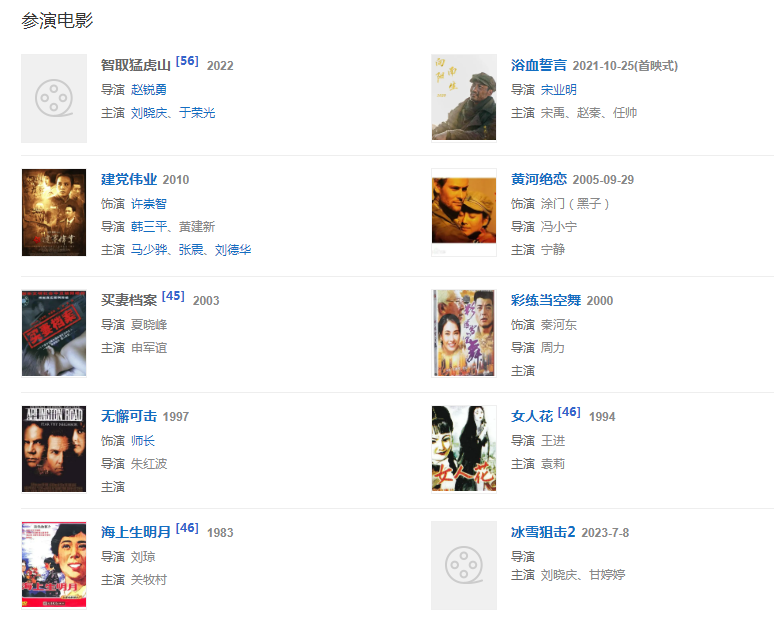This screenshot has height=622, width=774.
Task: Open role link 师长
Action: (x=143, y=441)
